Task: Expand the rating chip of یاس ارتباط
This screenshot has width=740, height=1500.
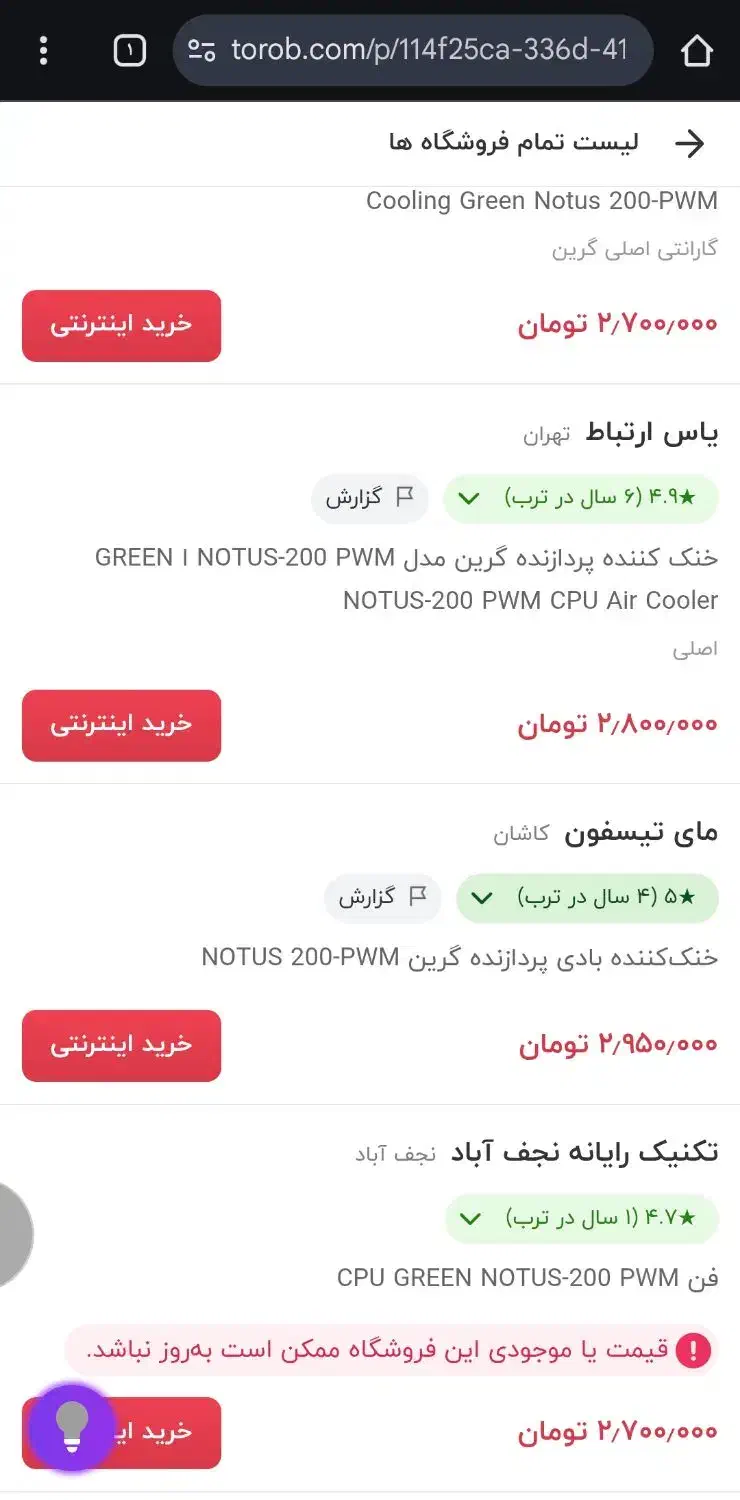Action: coord(580,498)
